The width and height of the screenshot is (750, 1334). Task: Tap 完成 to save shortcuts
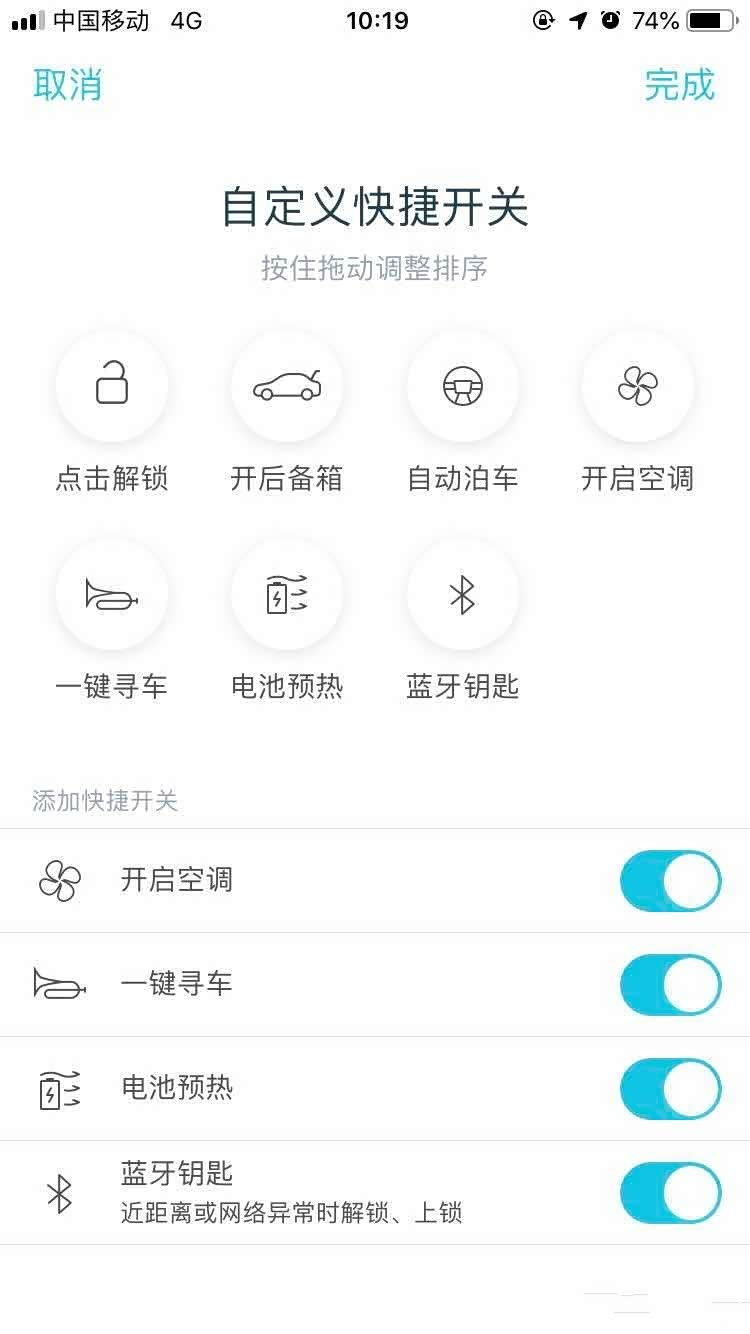pos(680,85)
